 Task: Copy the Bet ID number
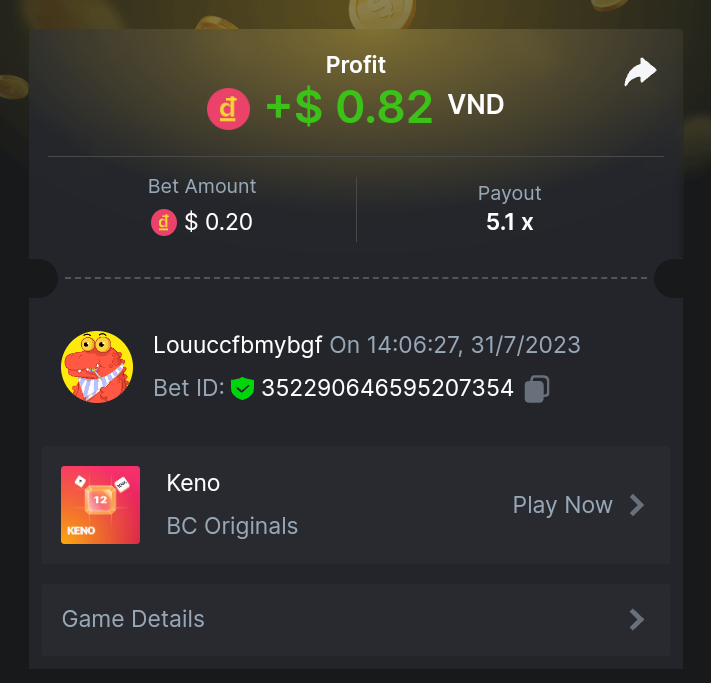[x=537, y=388]
